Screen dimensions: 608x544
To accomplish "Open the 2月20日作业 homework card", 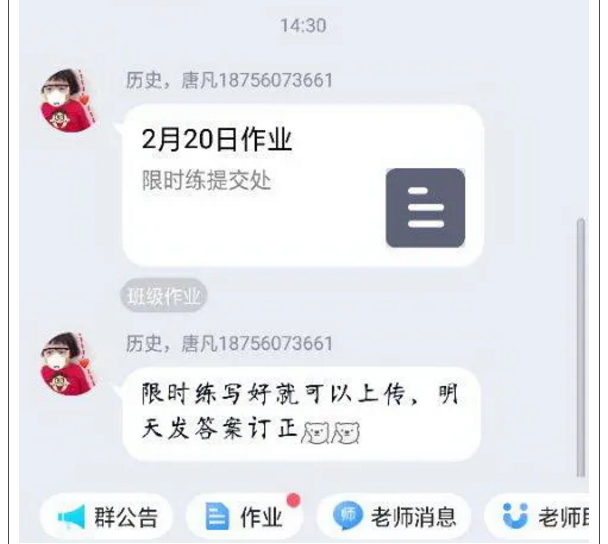I will (302, 185).
